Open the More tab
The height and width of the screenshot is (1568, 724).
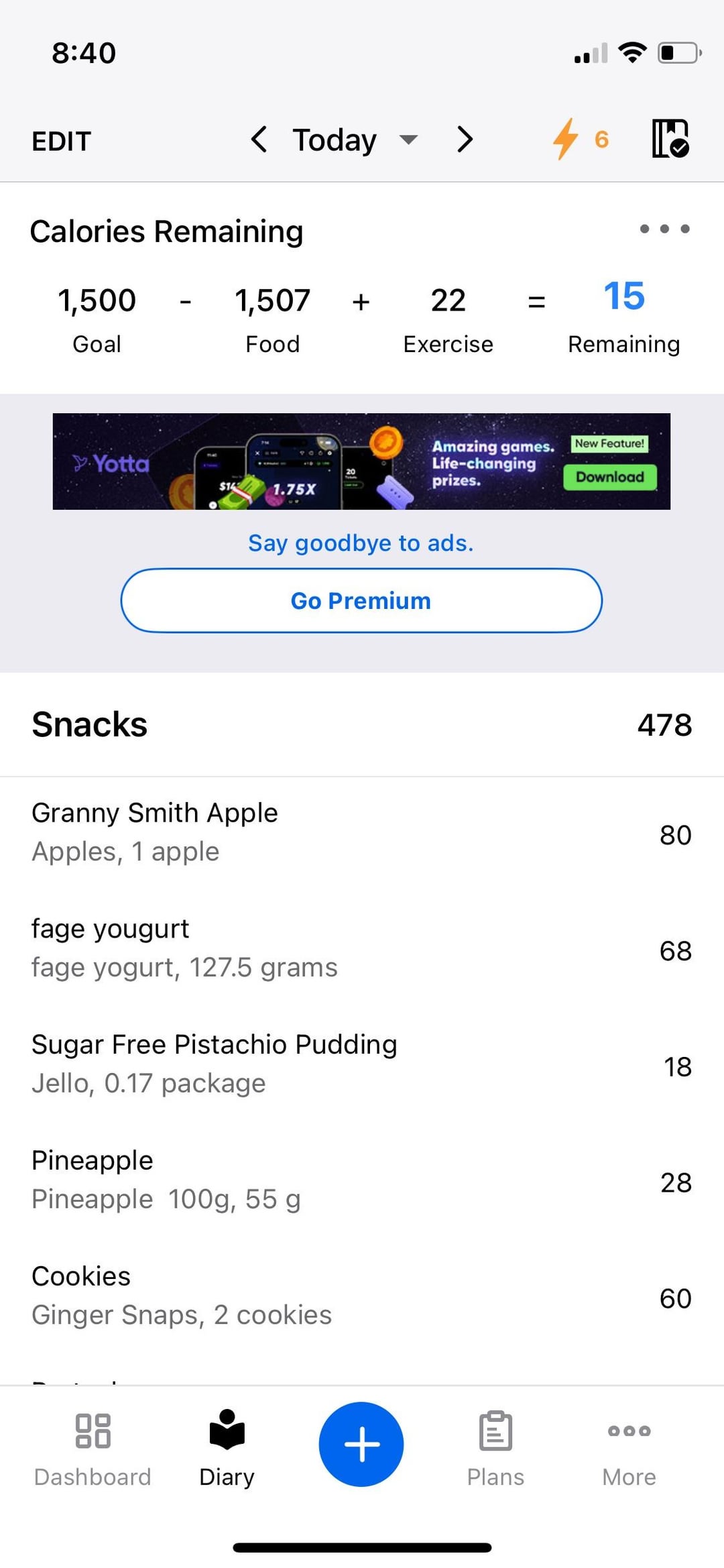click(629, 1448)
